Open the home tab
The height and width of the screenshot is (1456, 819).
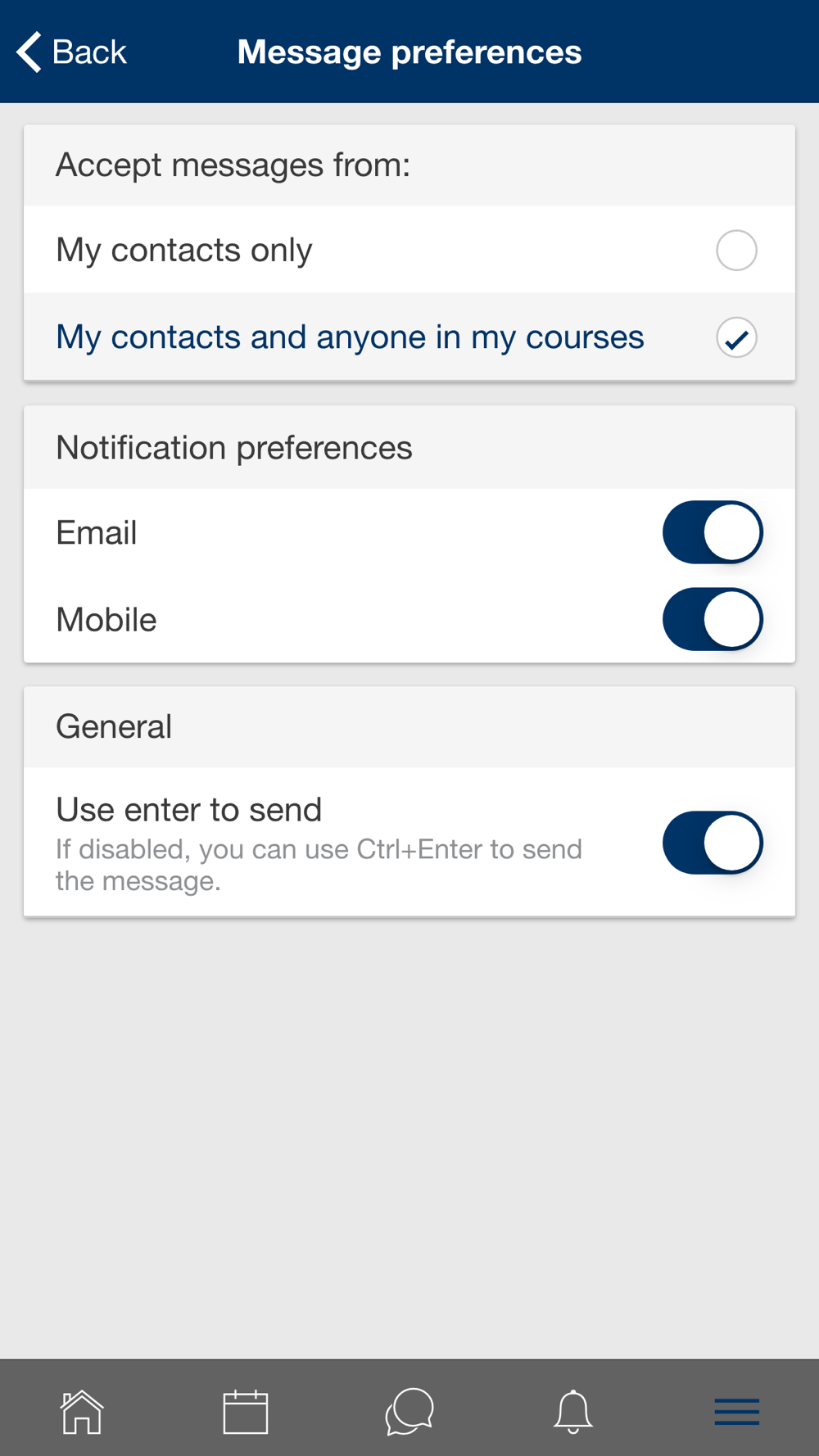(x=82, y=1412)
